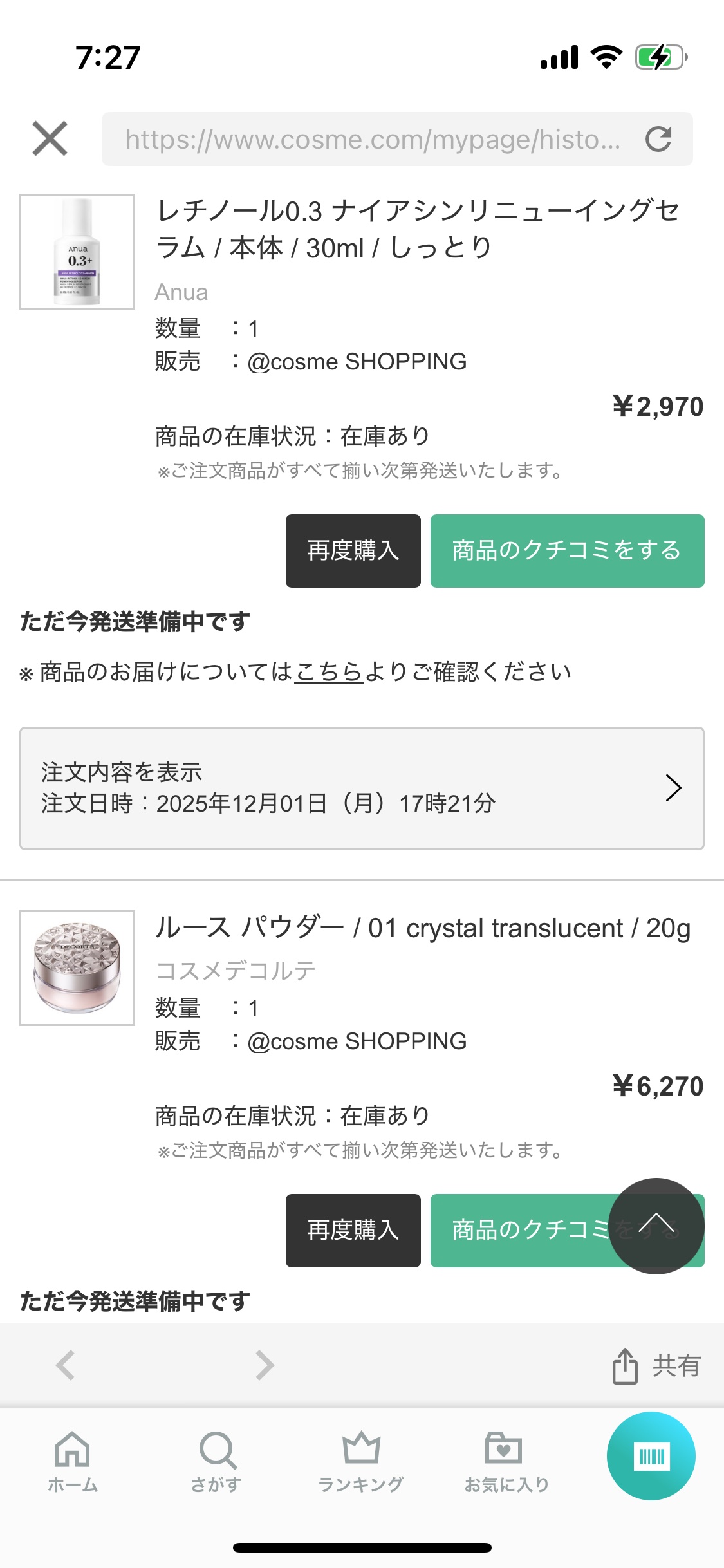Go forward to the next web page

click(265, 1365)
